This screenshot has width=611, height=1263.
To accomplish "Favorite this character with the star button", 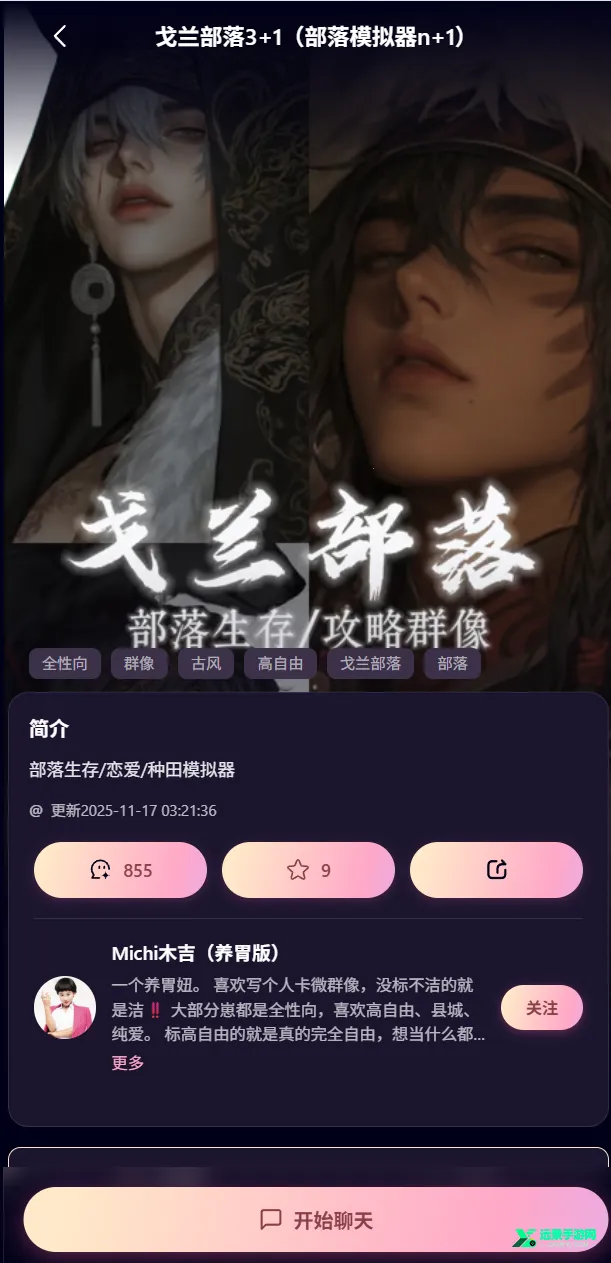I will [x=308, y=870].
